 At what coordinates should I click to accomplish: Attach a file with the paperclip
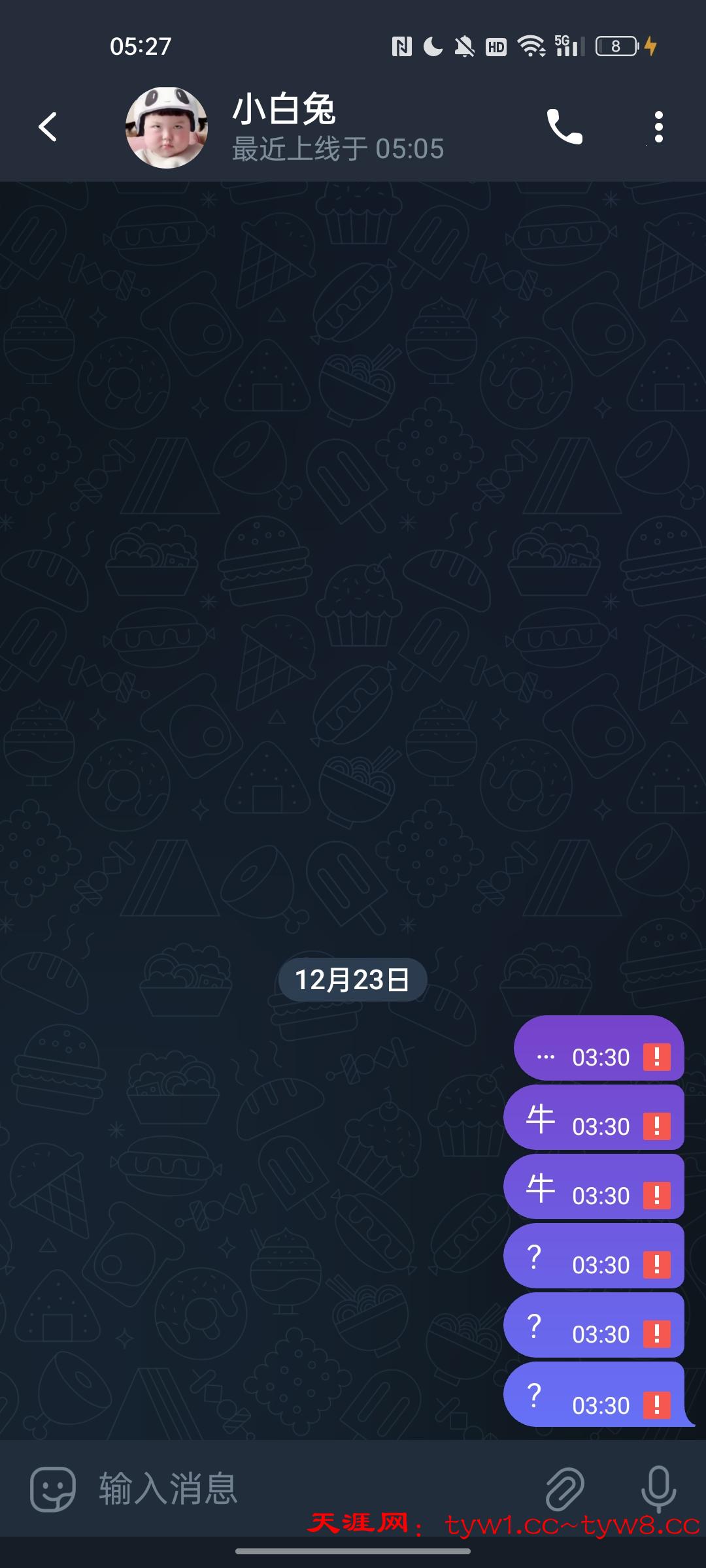pos(564,1489)
